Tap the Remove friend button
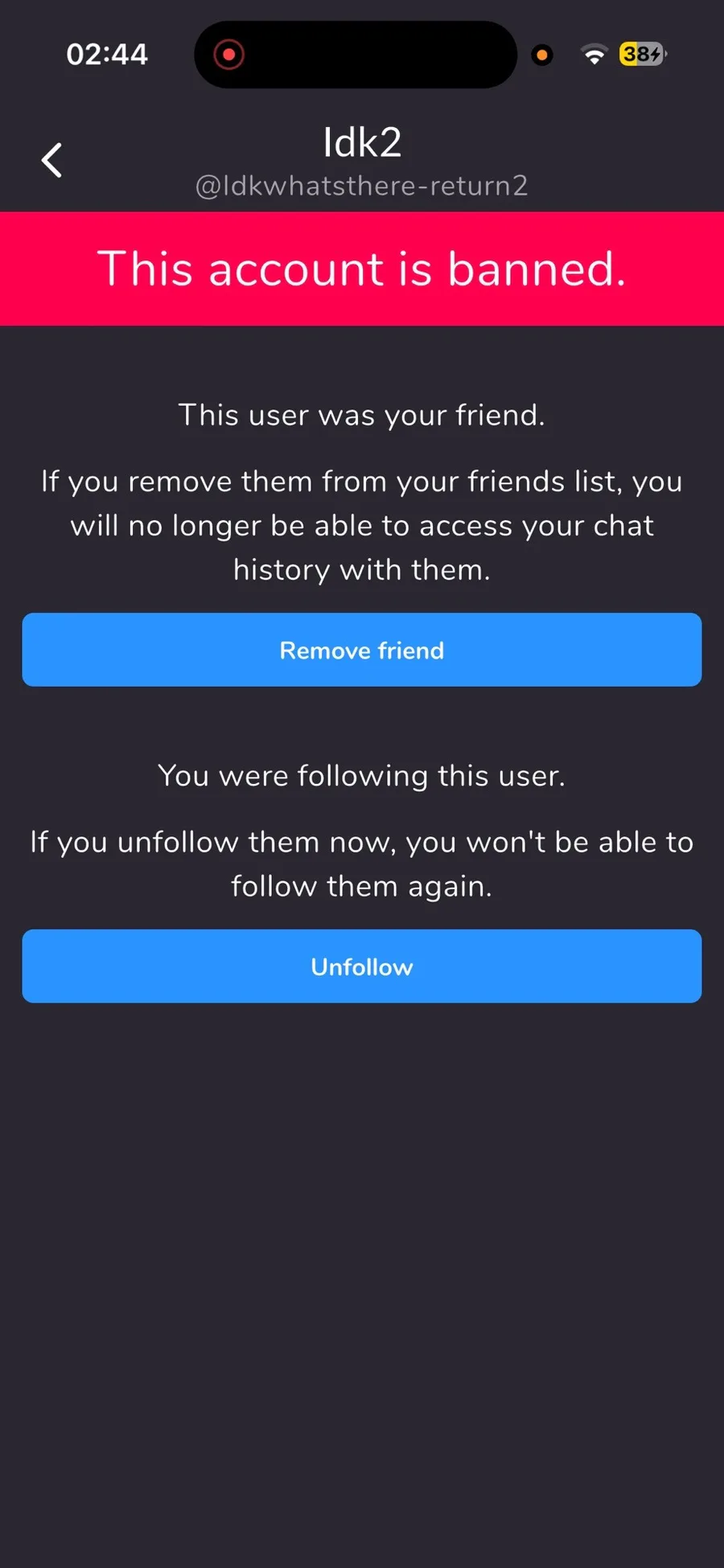The image size is (724, 1568). (x=362, y=650)
